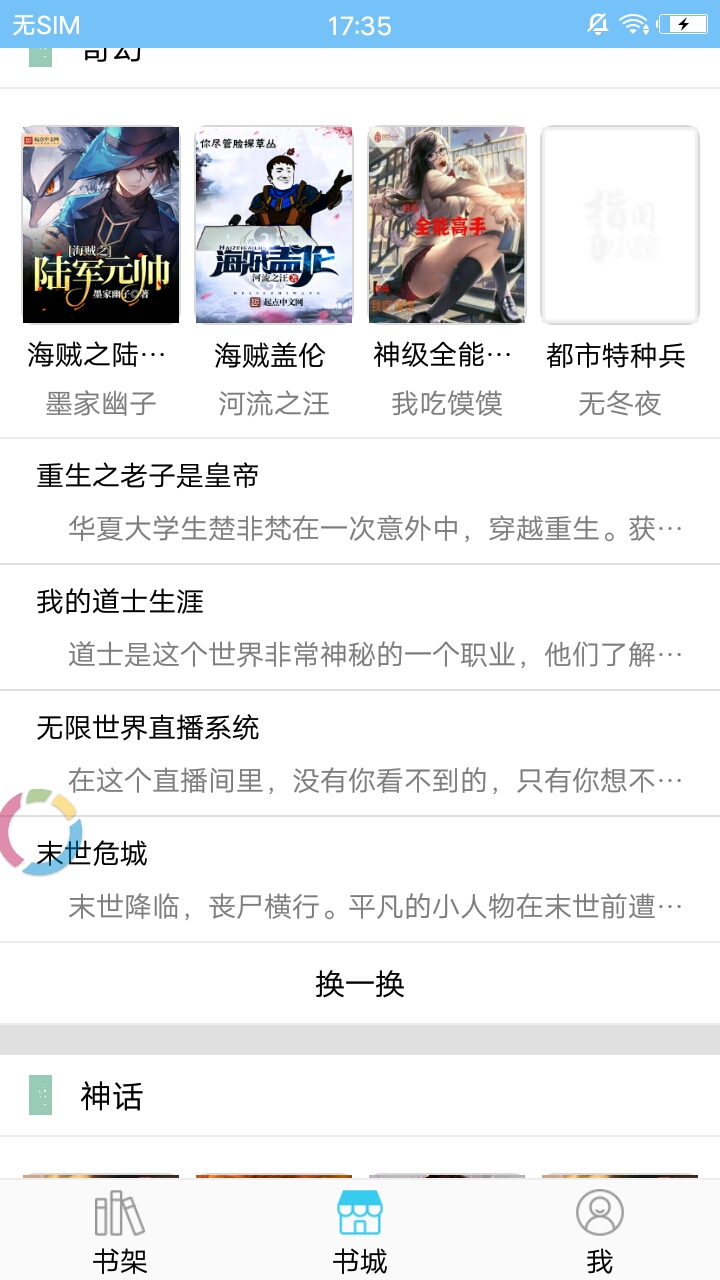The width and height of the screenshot is (720, 1280).
Task: Tap the charging battery icon in status bar
Action: pyautogui.click(x=684, y=24)
